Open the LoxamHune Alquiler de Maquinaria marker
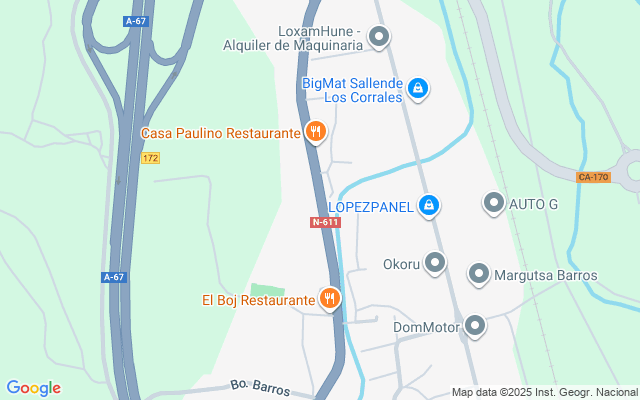 379,38
